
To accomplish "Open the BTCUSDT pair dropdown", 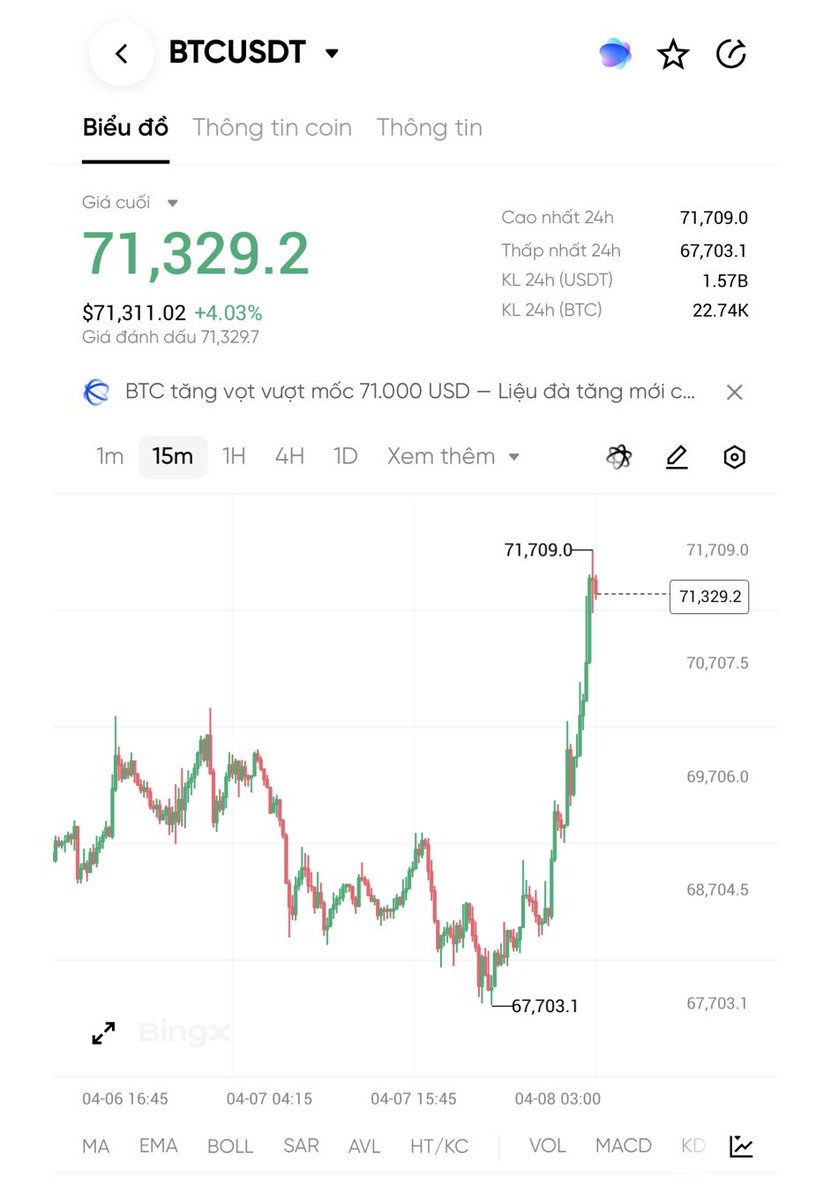I will (331, 53).
